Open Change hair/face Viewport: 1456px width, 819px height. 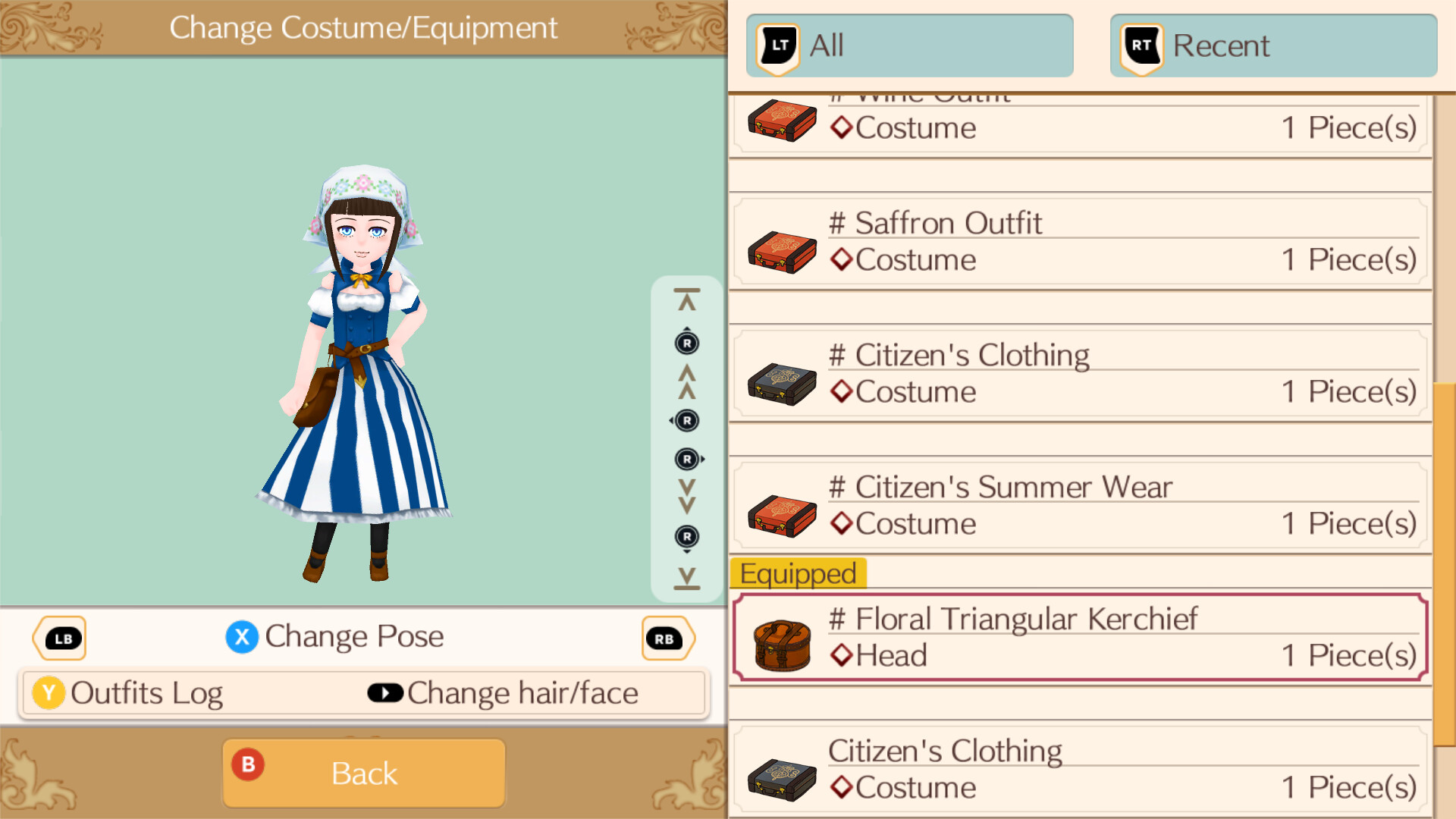(504, 693)
